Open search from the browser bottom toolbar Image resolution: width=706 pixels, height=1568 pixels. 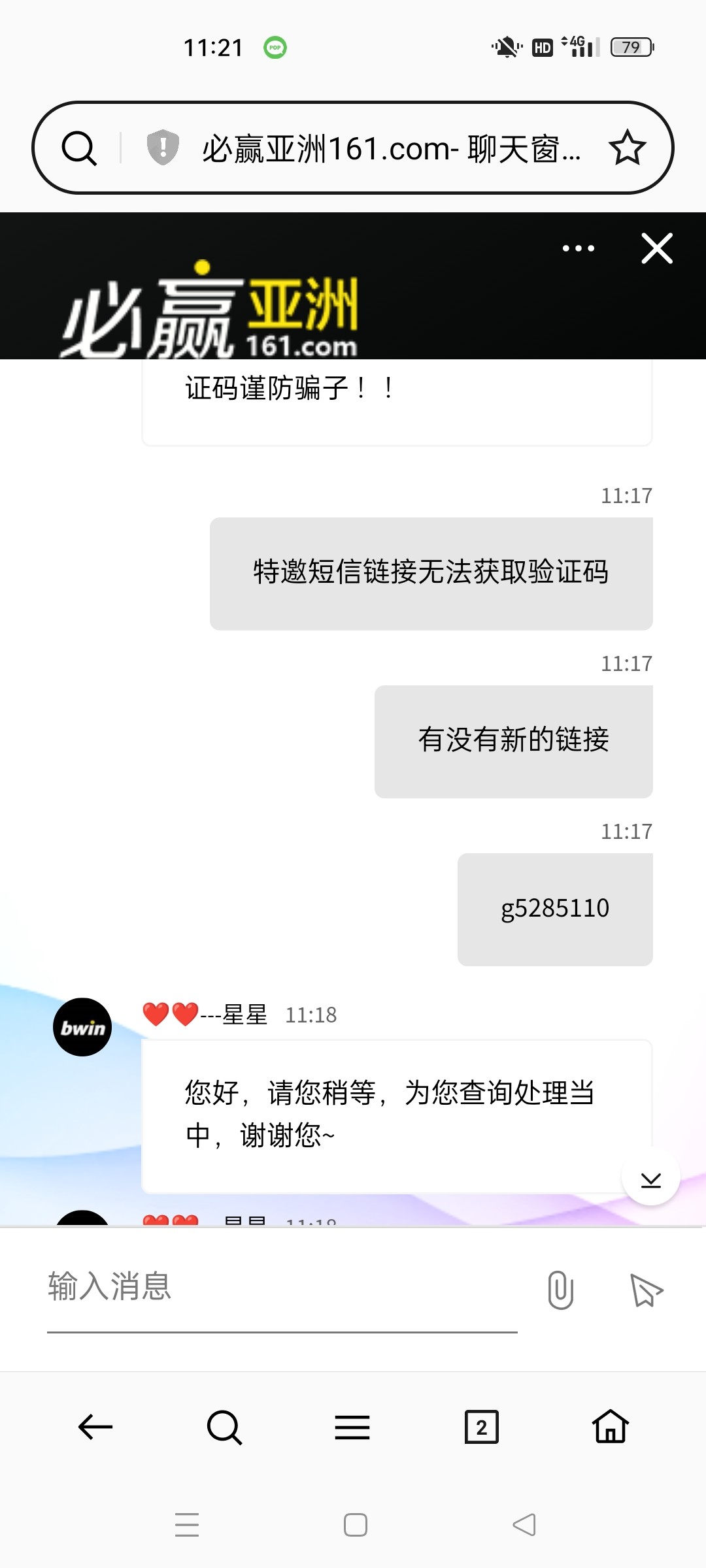click(x=224, y=1427)
